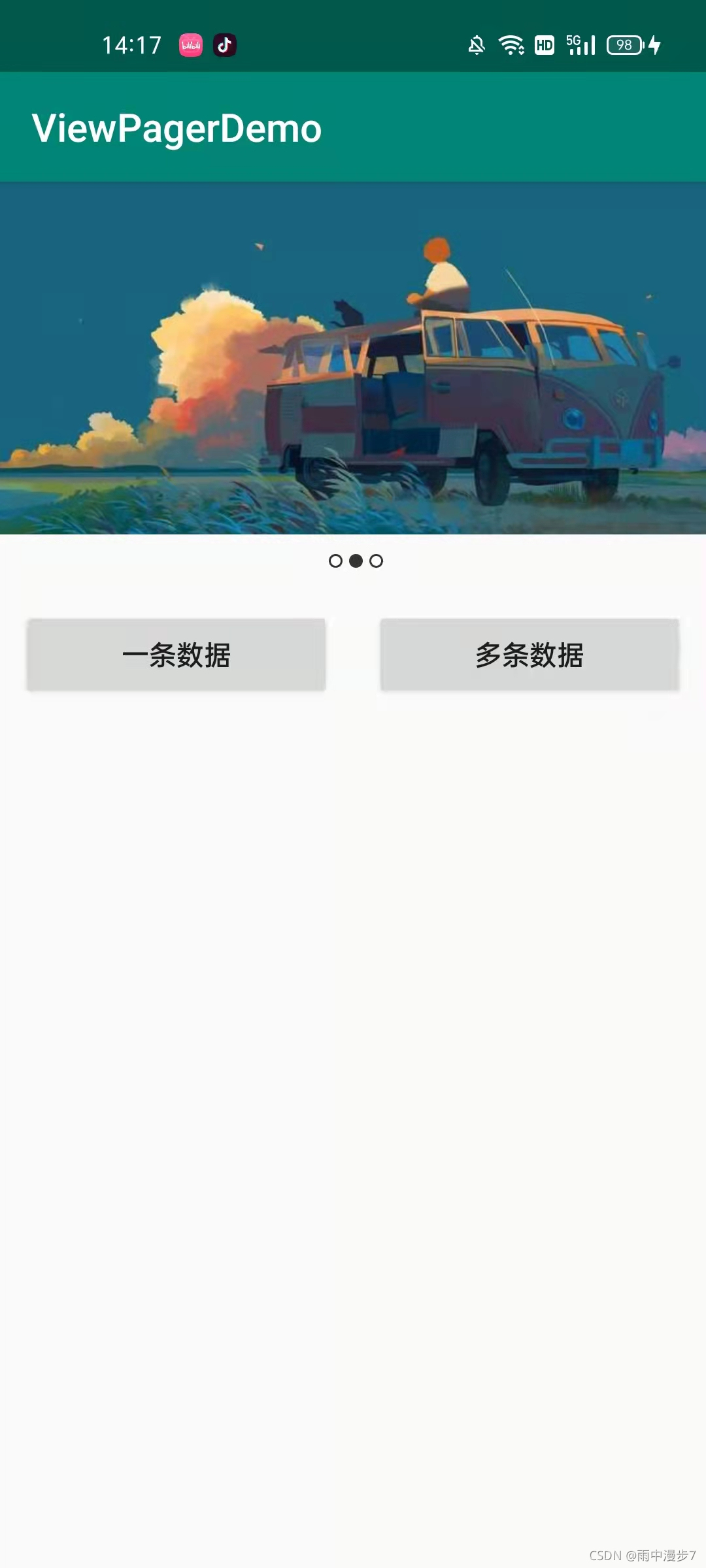Select the third page indicator dot

[x=377, y=561]
